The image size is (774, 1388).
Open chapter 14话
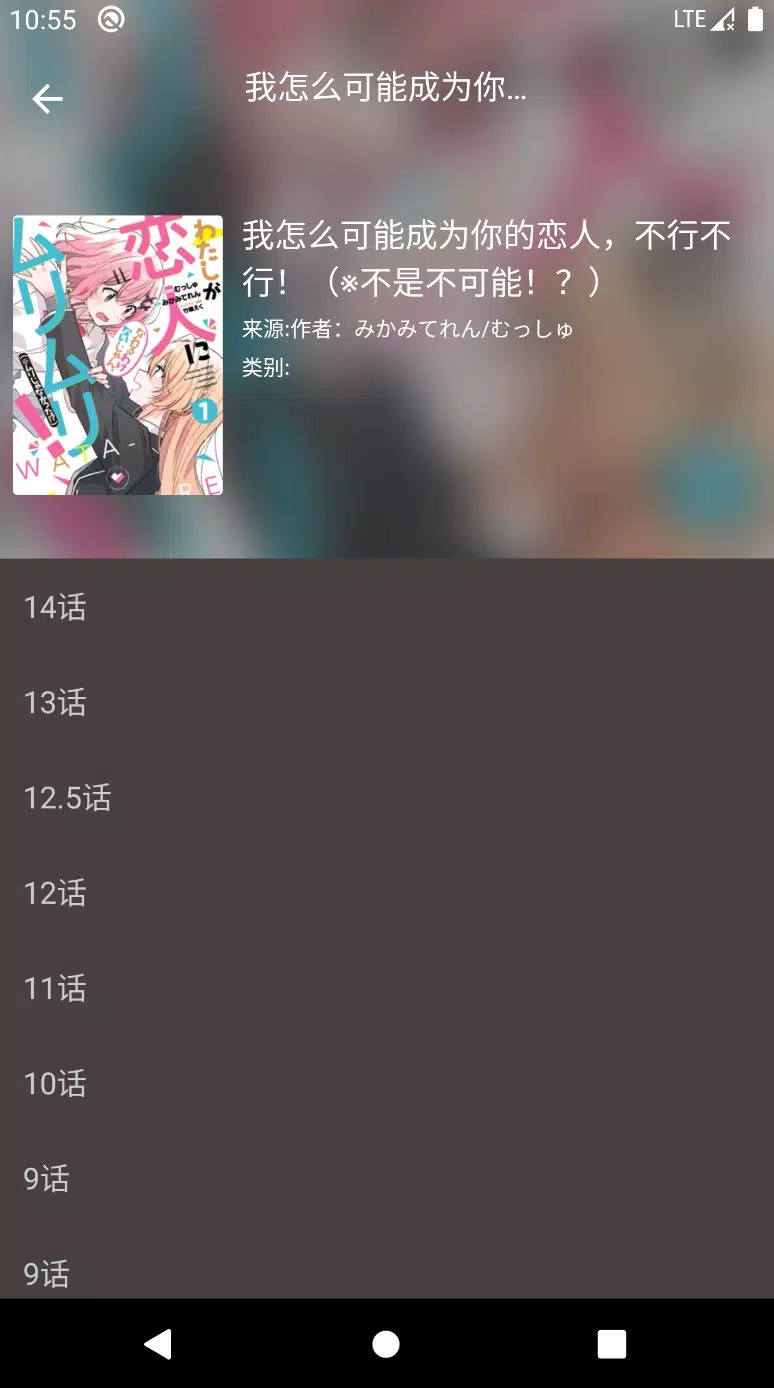click(387, 607)
